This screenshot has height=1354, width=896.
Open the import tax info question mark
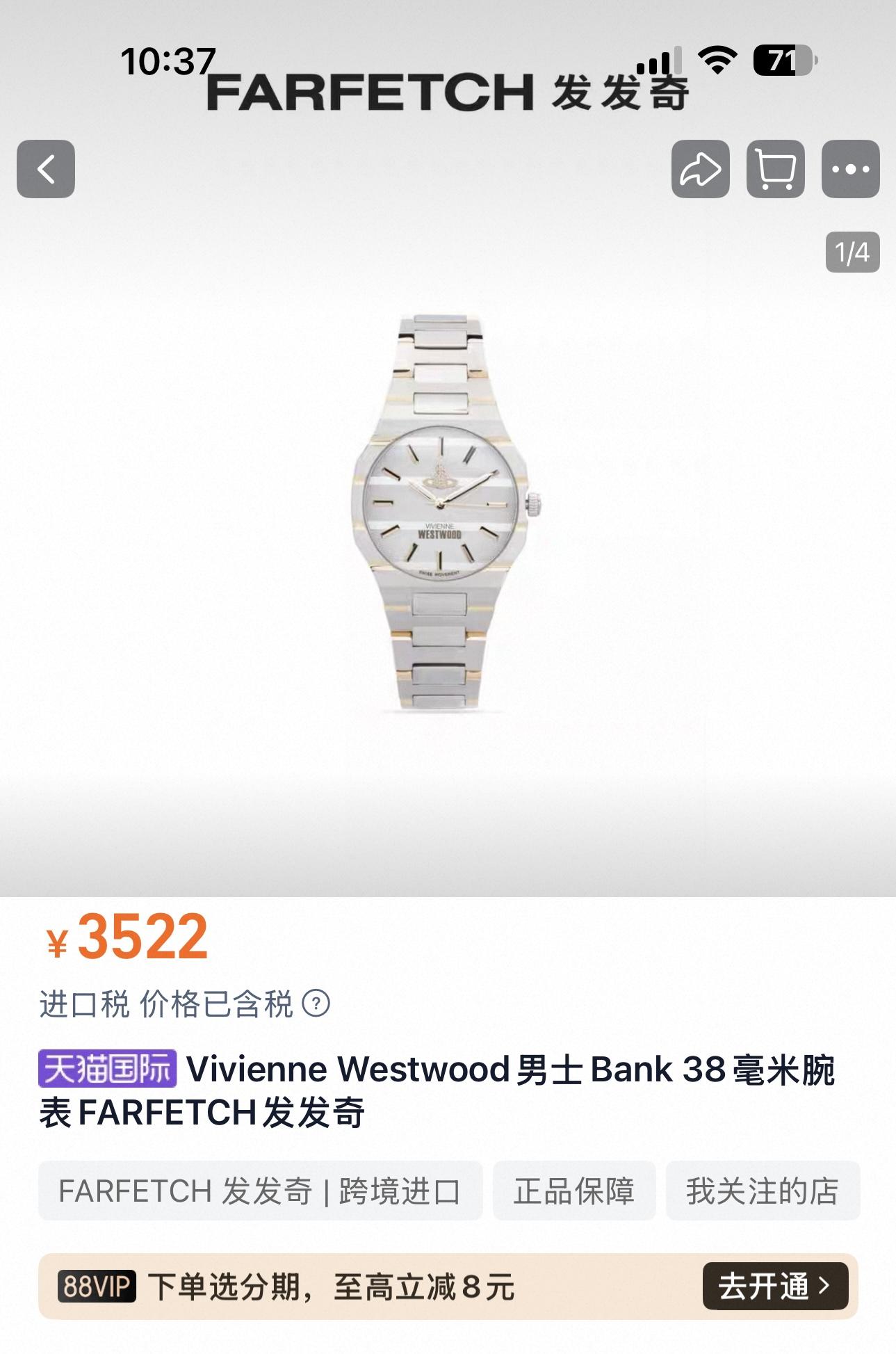coord(316,1004)
